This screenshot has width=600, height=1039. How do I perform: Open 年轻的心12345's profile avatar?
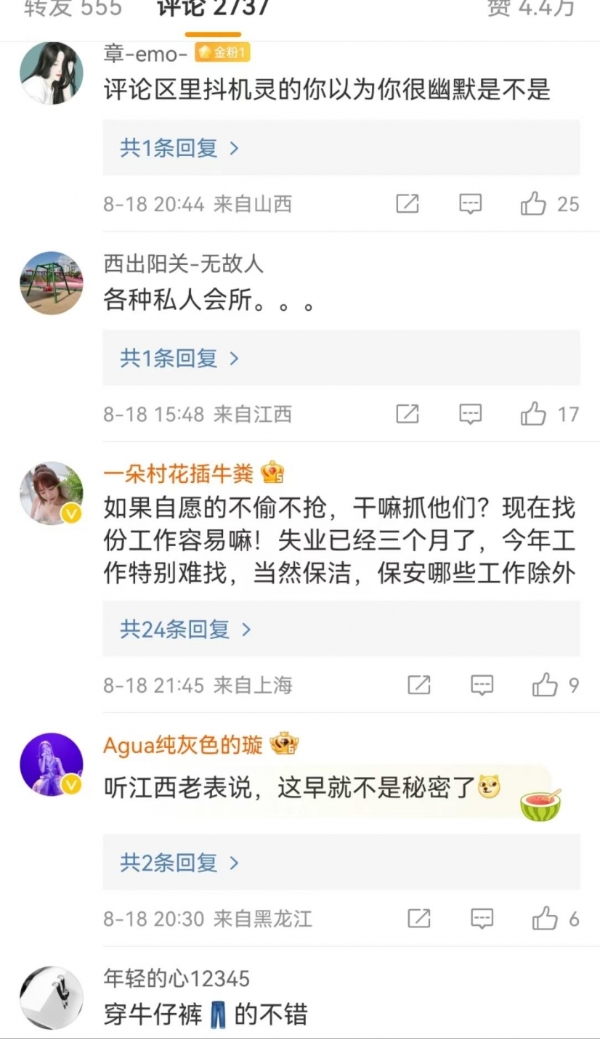[x=51, y=997]
